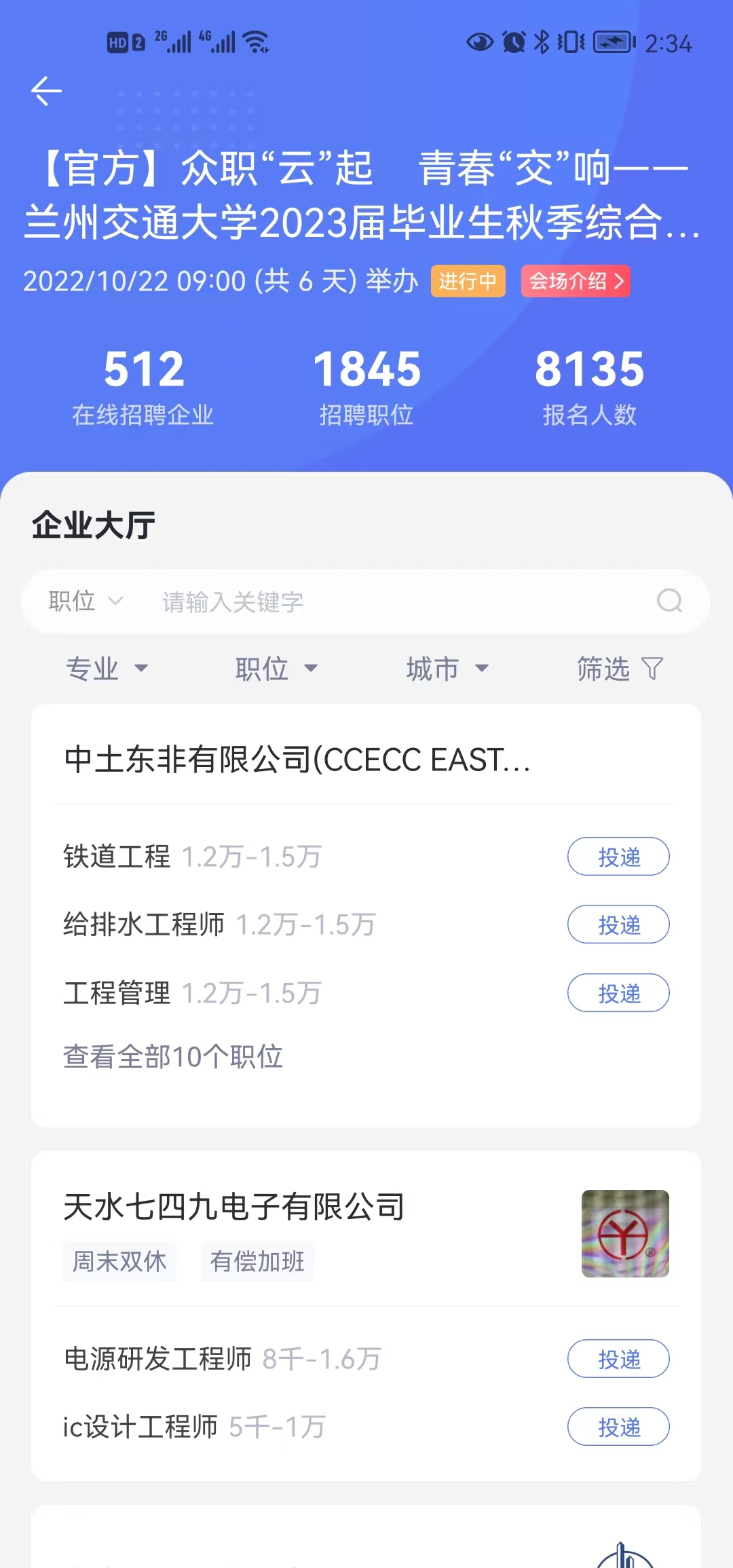
Task: Open the 城市 filter dropdown
Action: click(447, 669)
